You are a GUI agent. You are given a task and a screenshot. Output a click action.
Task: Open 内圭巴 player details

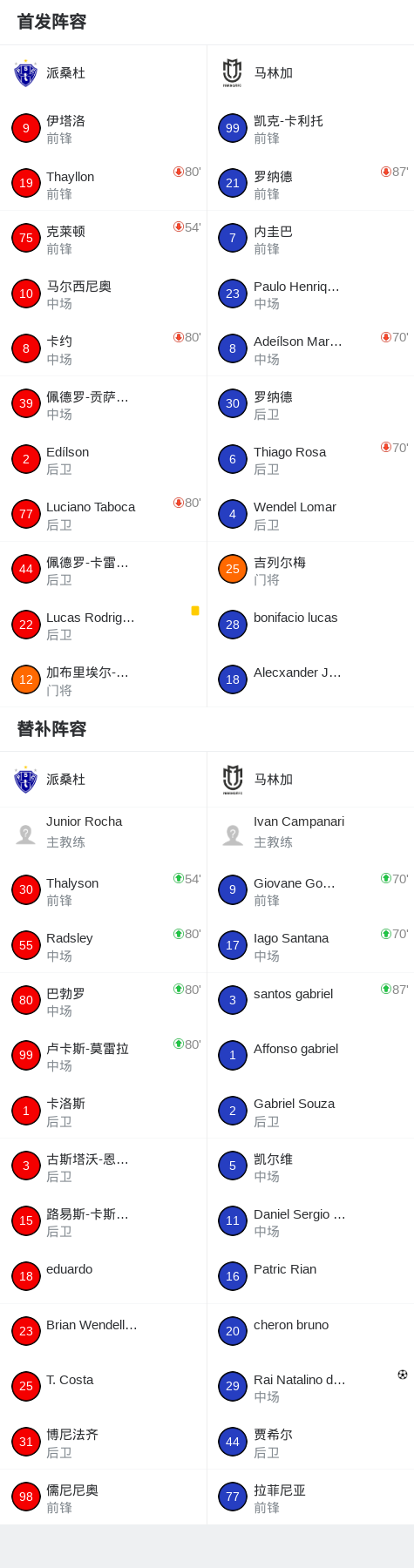point(310,238)
